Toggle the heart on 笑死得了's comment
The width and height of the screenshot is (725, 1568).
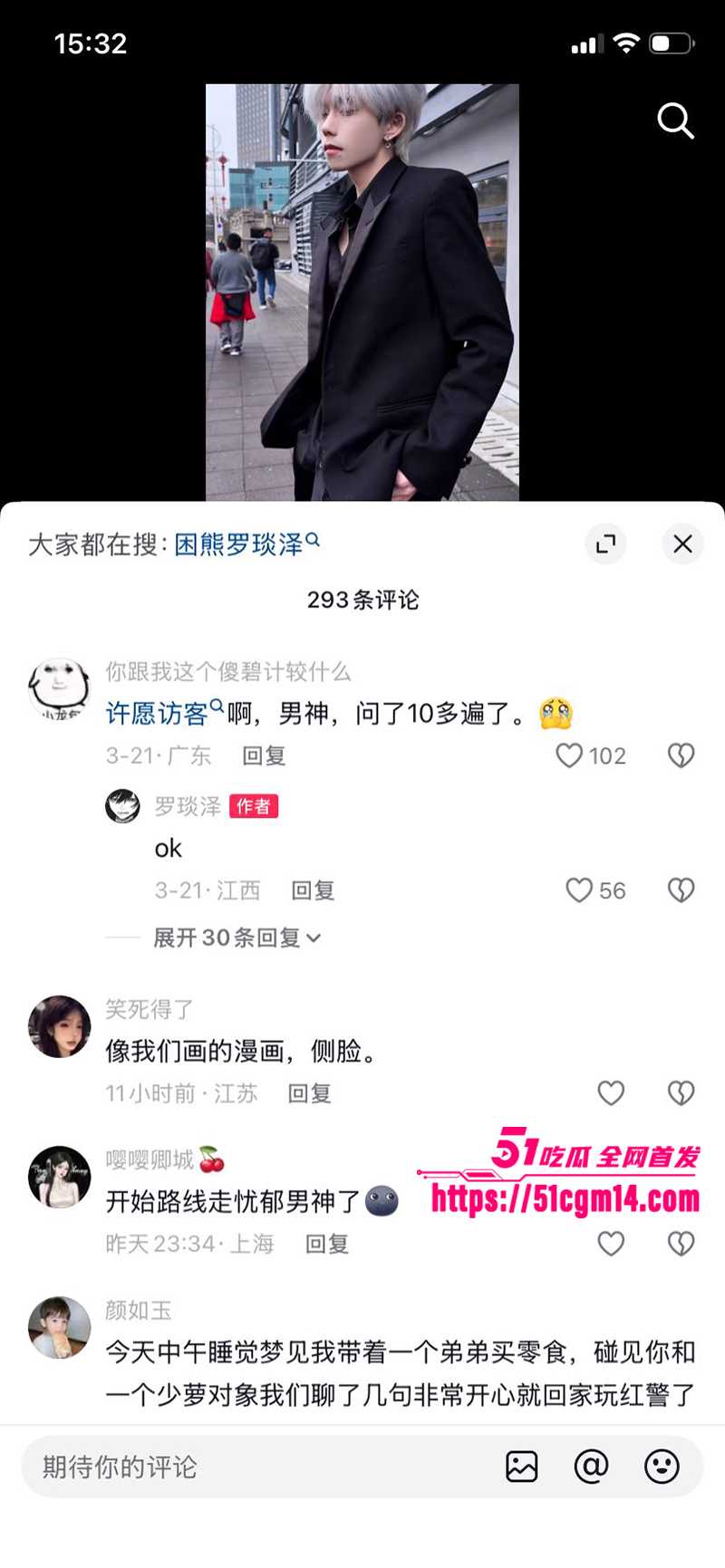(x=611, y=1092)
